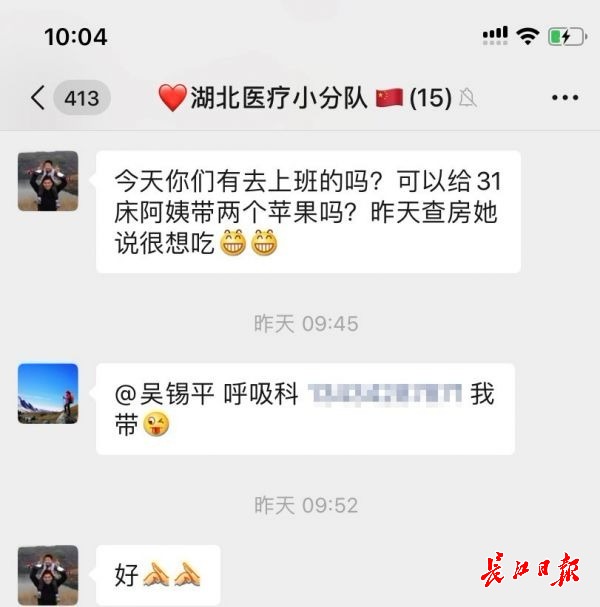Tap the avatar next to the 好 reply
This screenshot has height=607, width=600.
pos(48,574)
